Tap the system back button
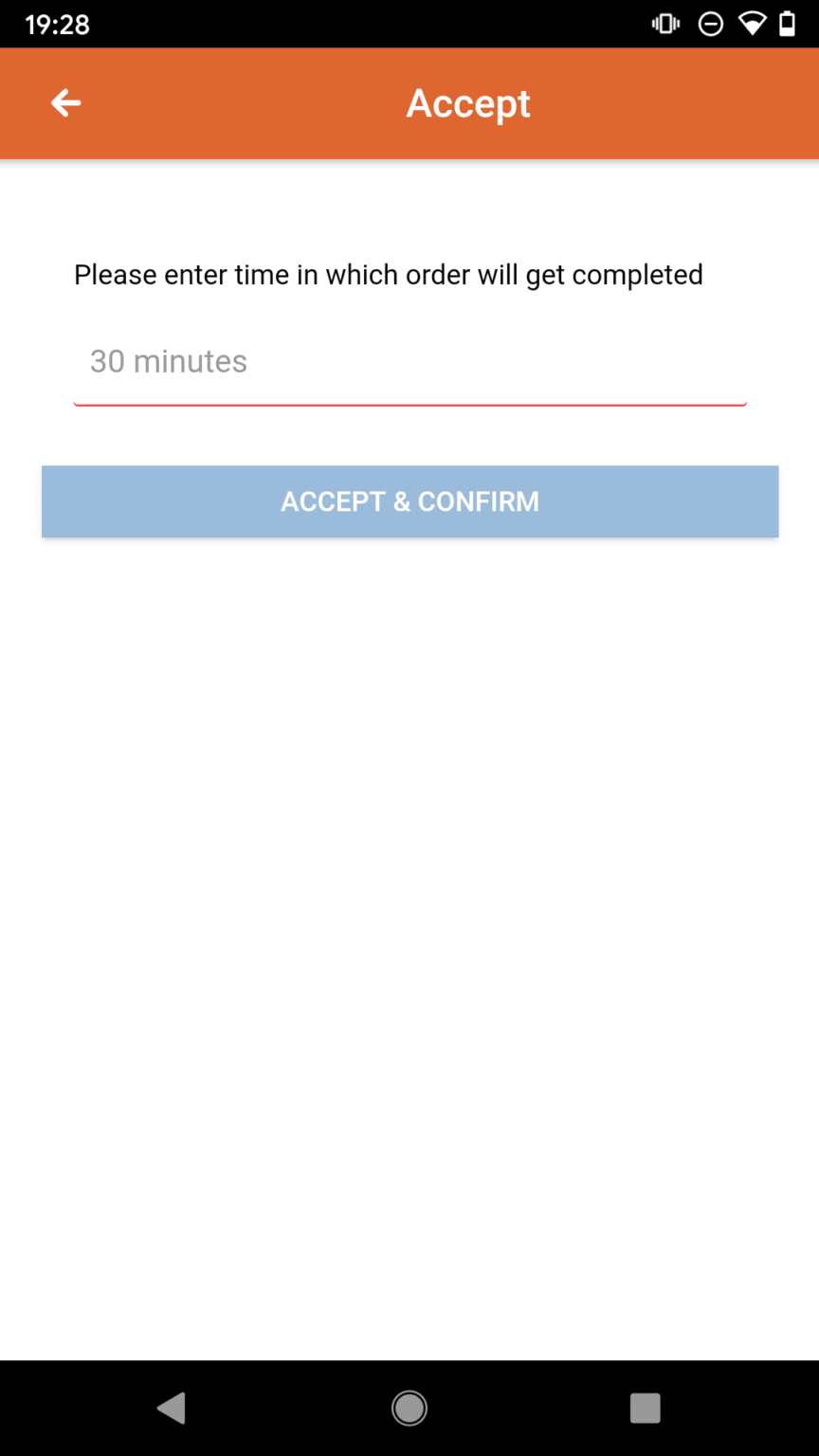Screen dimensions: 819x1456 (x=172, y=1408)
